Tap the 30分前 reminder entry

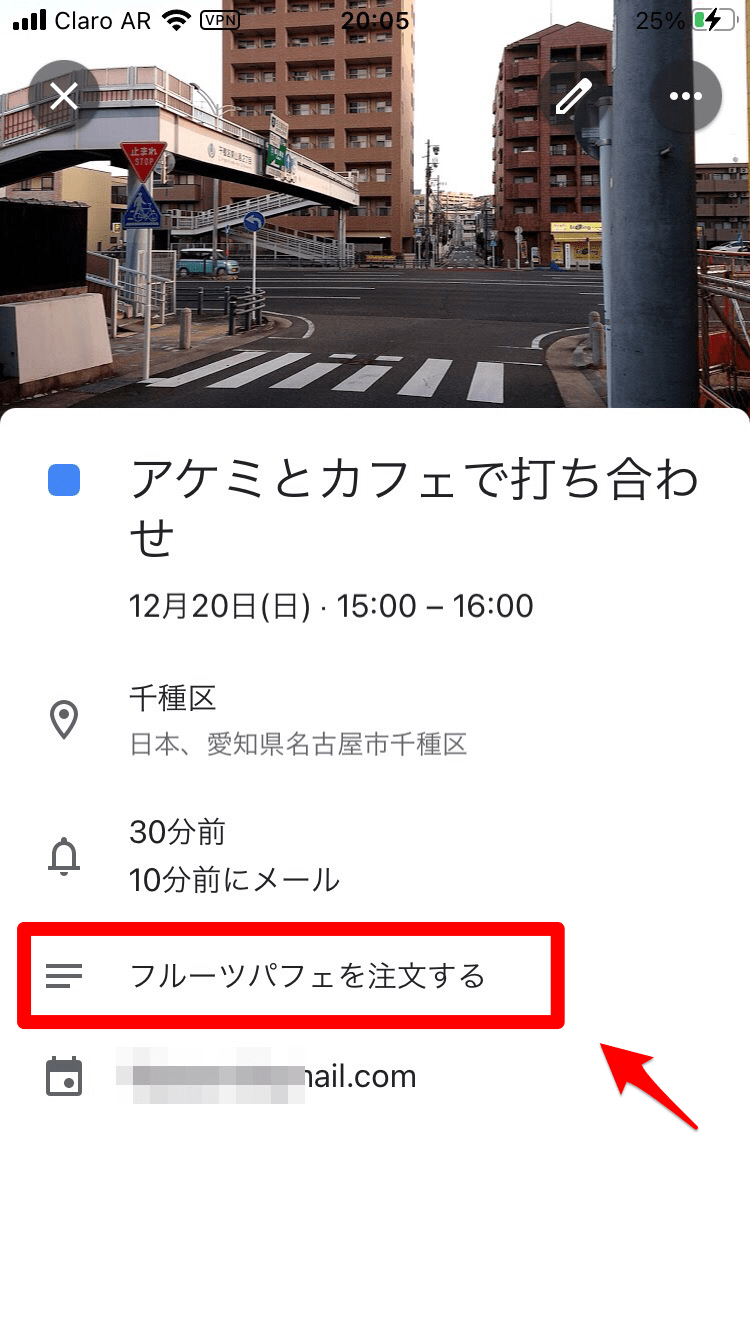(x=177, y=832)
